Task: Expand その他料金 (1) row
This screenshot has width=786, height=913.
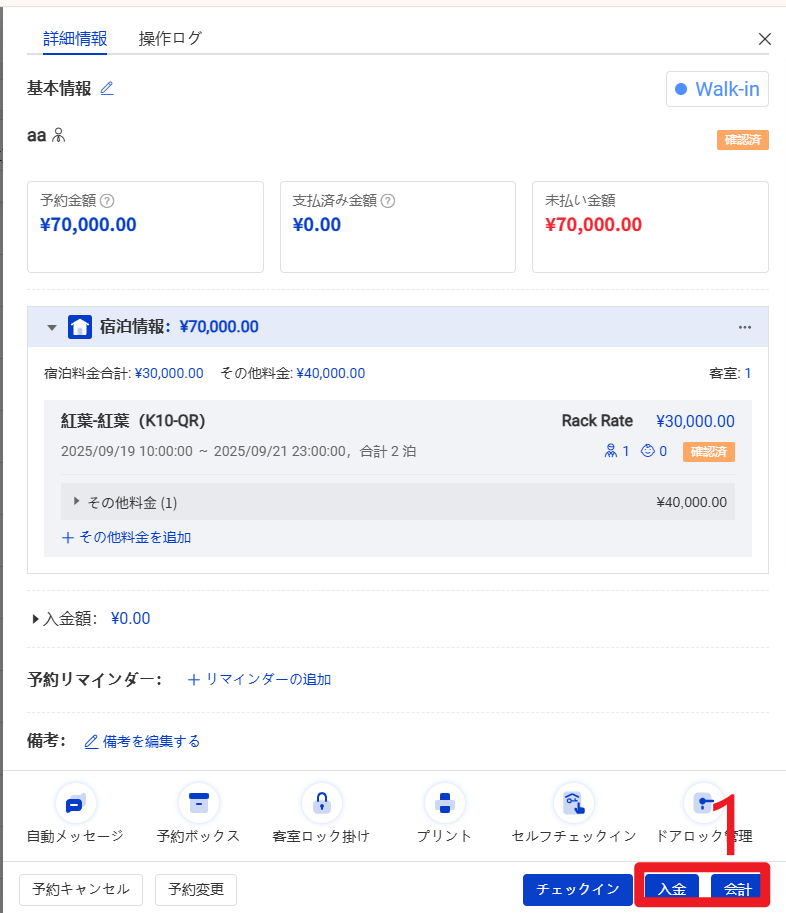Action: coord(77,501)
